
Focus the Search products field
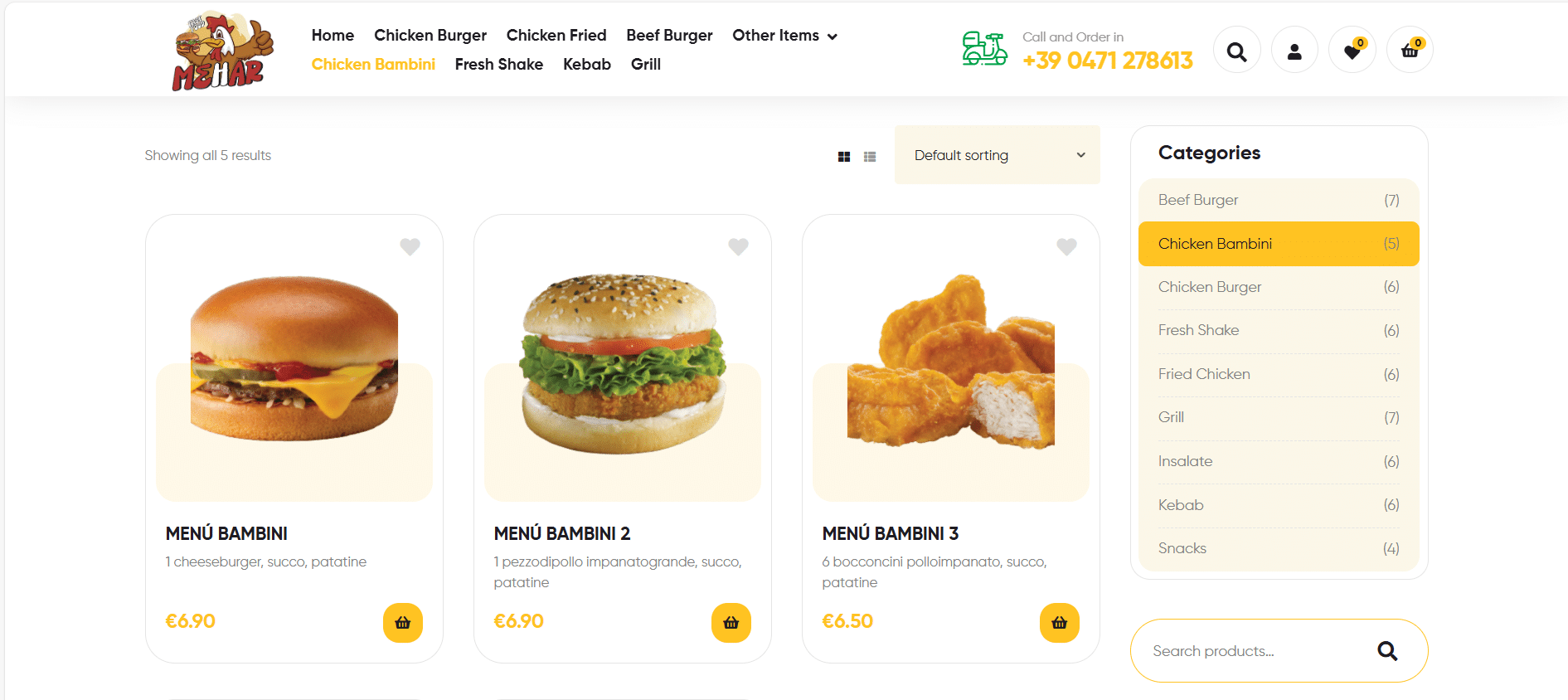1252,651
